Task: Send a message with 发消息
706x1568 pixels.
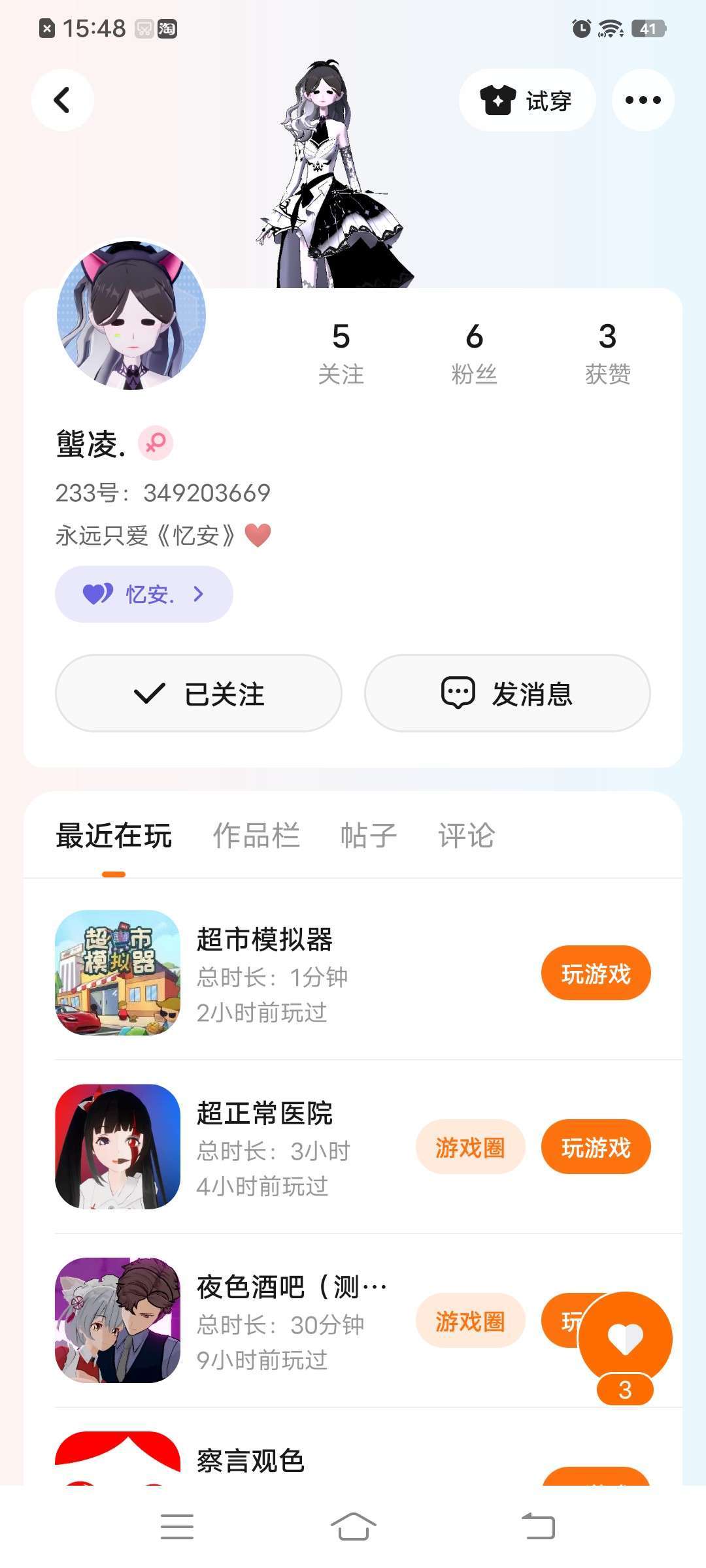Action: (x=507, y=693)
